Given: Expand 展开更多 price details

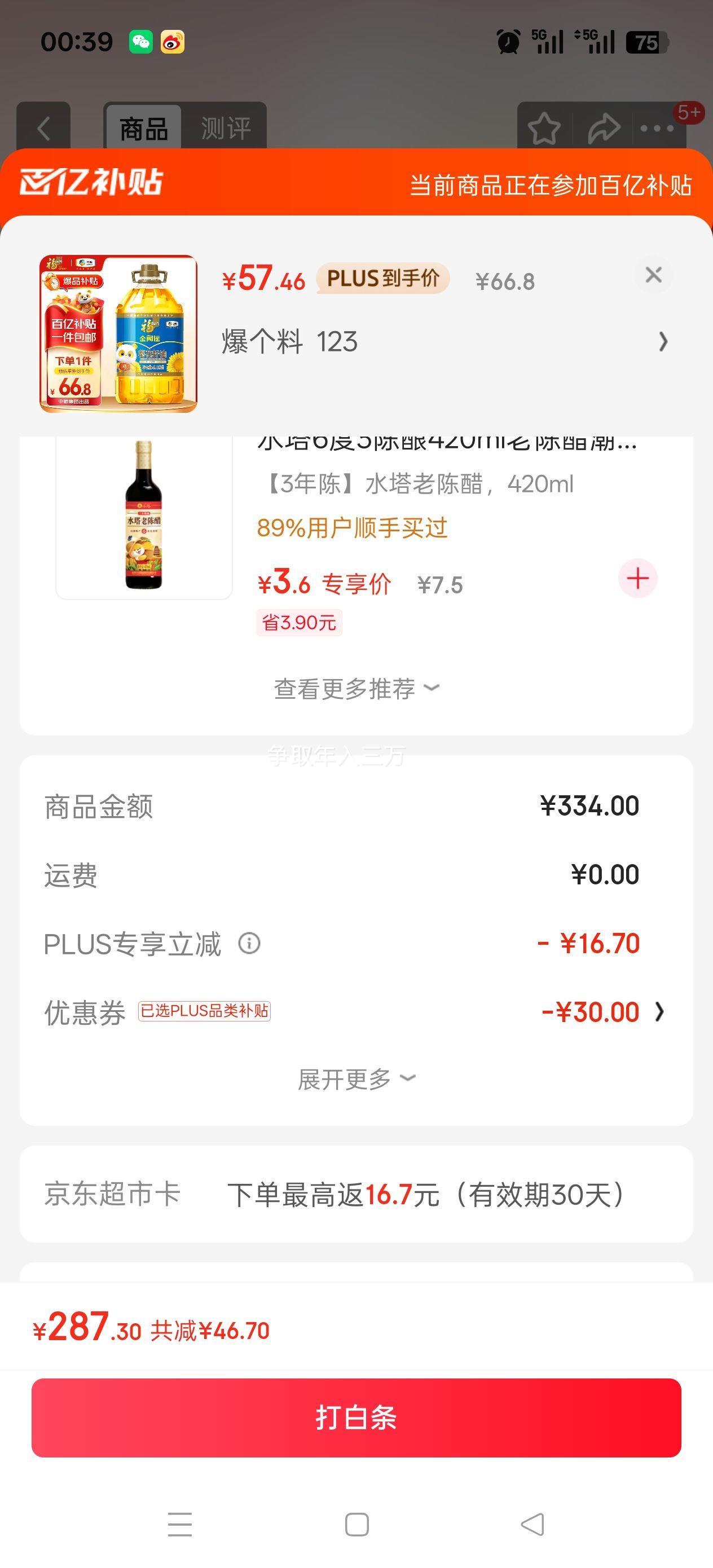Looking at the screenshot, I should click(x=356, y=1079).
